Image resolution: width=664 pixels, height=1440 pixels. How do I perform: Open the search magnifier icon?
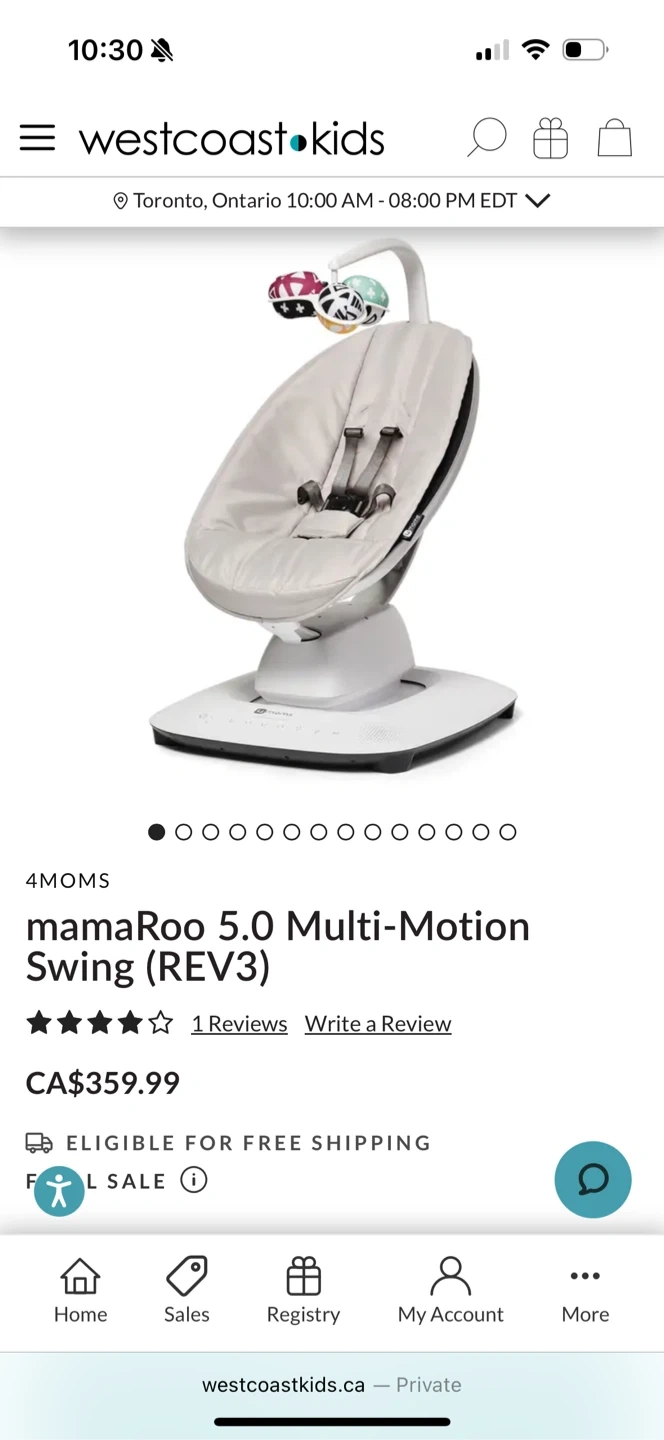pyautogui.click(x=487, y=138)
